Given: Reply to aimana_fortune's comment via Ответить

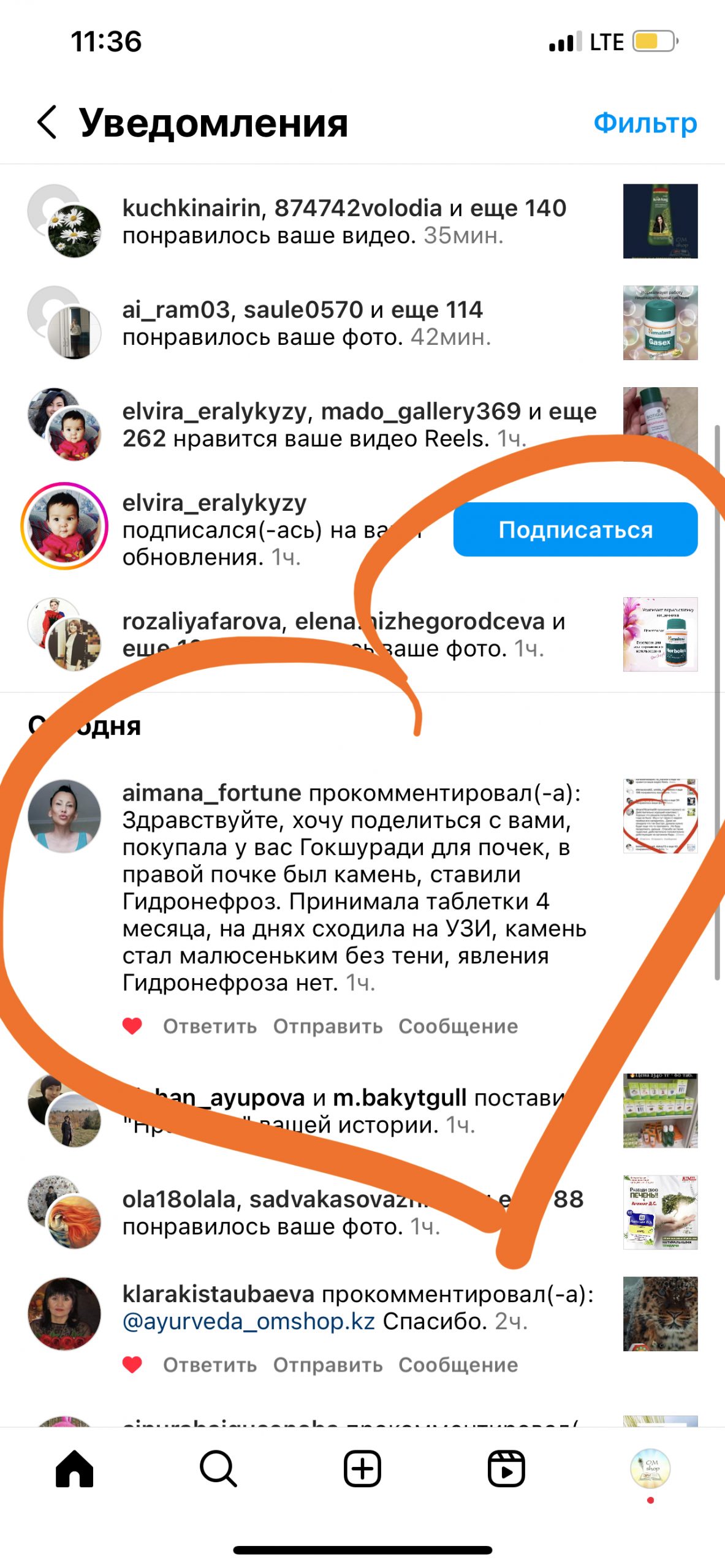Looking at the screenshot, I should [x=210, y=1026].
